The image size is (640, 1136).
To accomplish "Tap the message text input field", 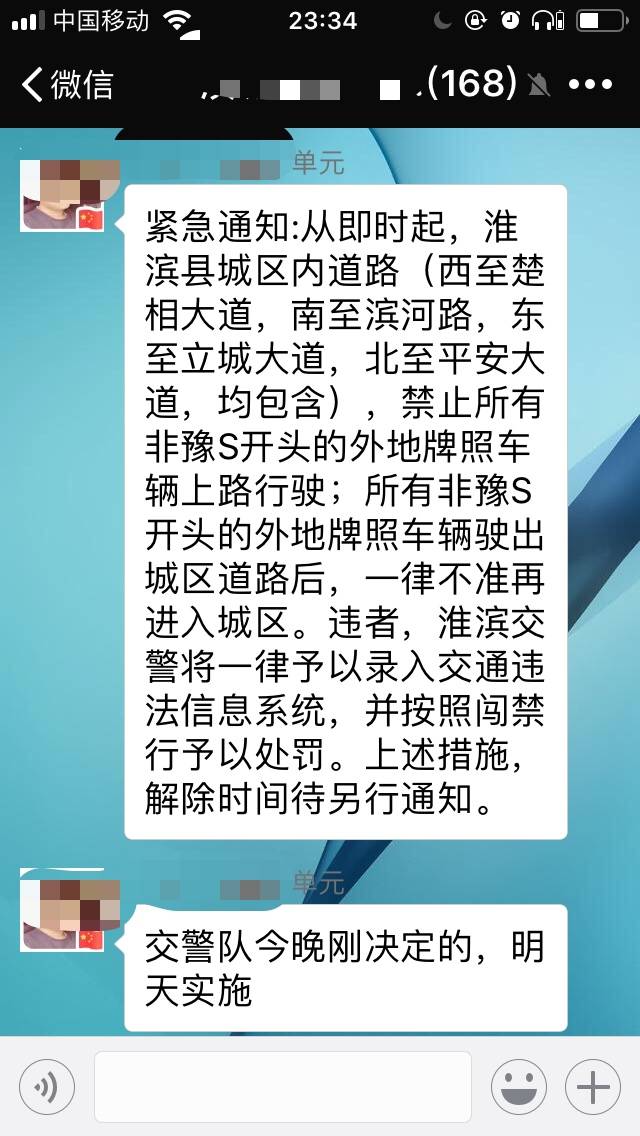I will (x=282, y=1086).
